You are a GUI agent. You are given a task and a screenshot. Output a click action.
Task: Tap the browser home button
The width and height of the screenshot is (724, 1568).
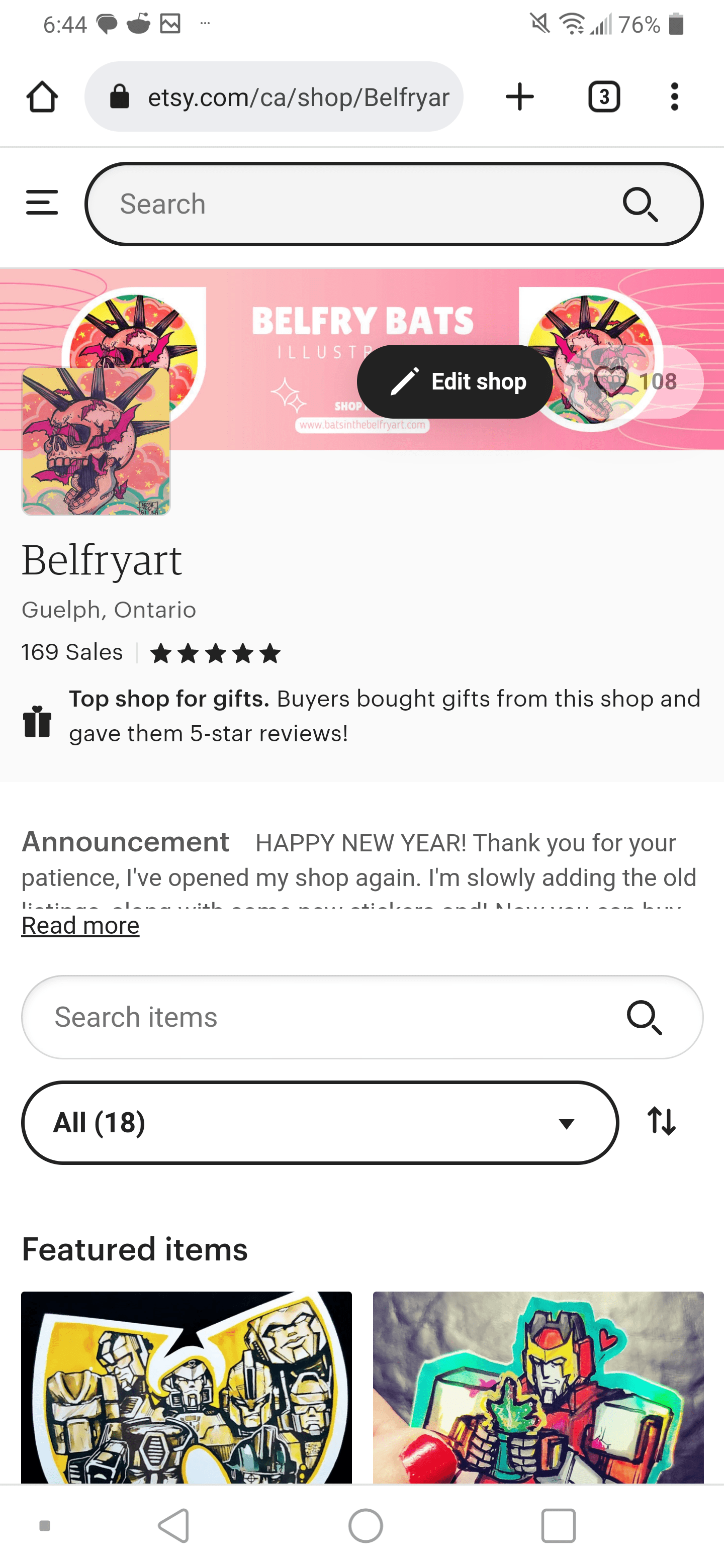click(42, 97)
